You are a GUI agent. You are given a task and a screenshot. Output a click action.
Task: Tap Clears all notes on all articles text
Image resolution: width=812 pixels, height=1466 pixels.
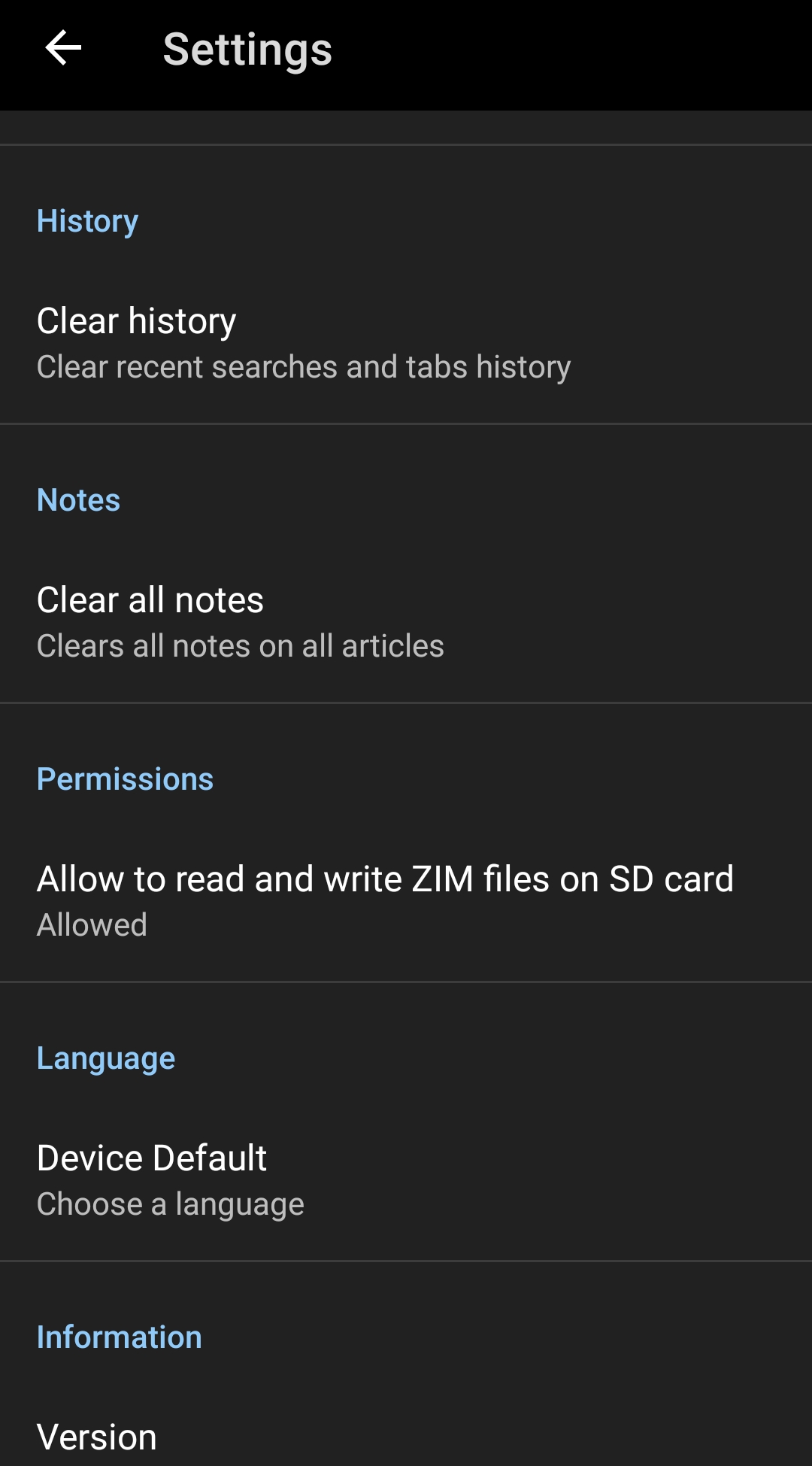click(240, 645)
